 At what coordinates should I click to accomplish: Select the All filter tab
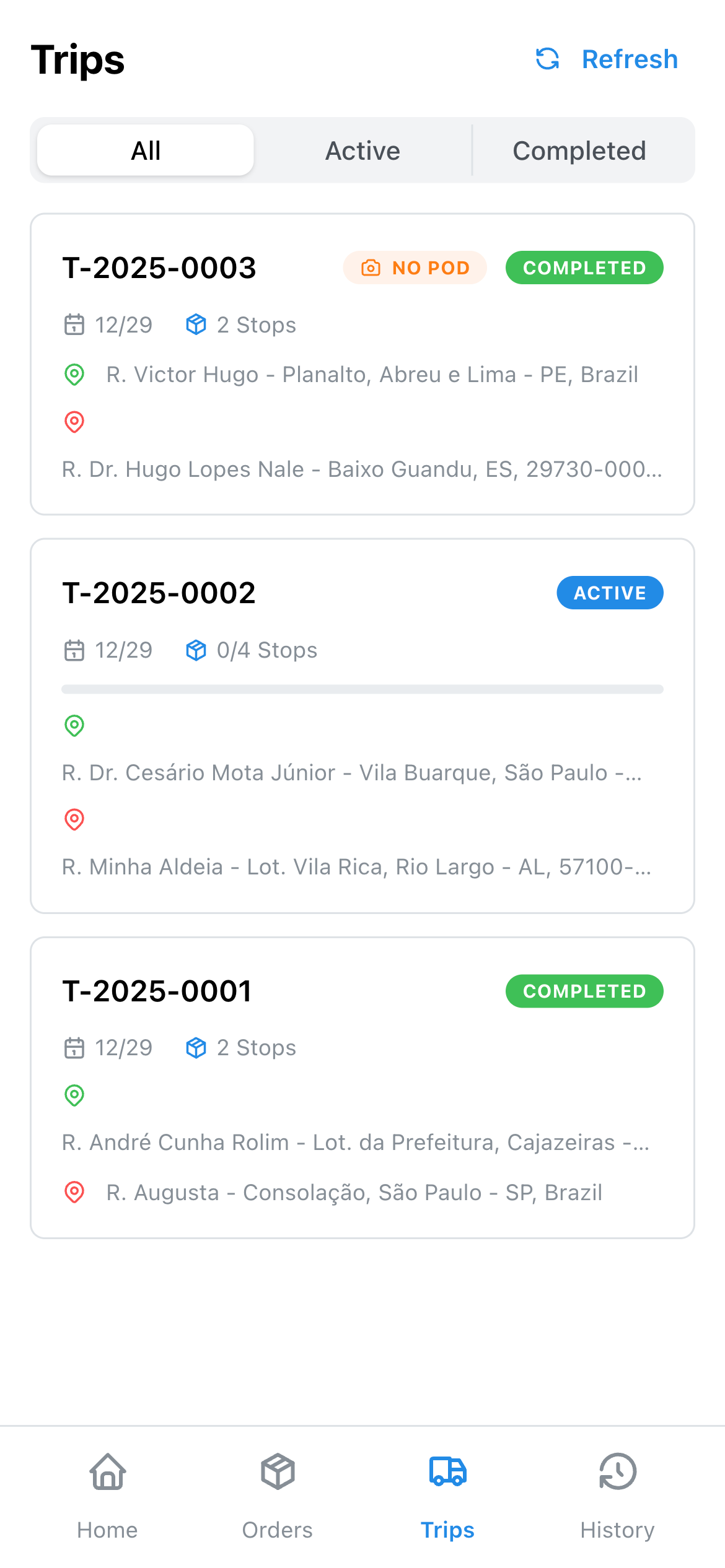coord(146,150)
